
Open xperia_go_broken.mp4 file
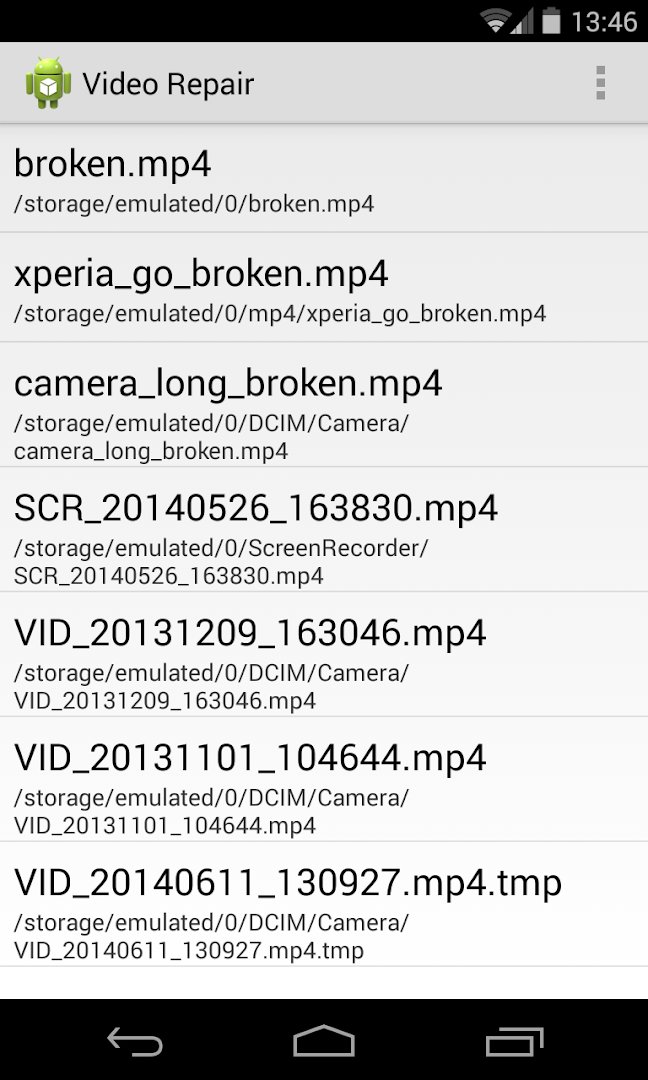click(324, 288)
